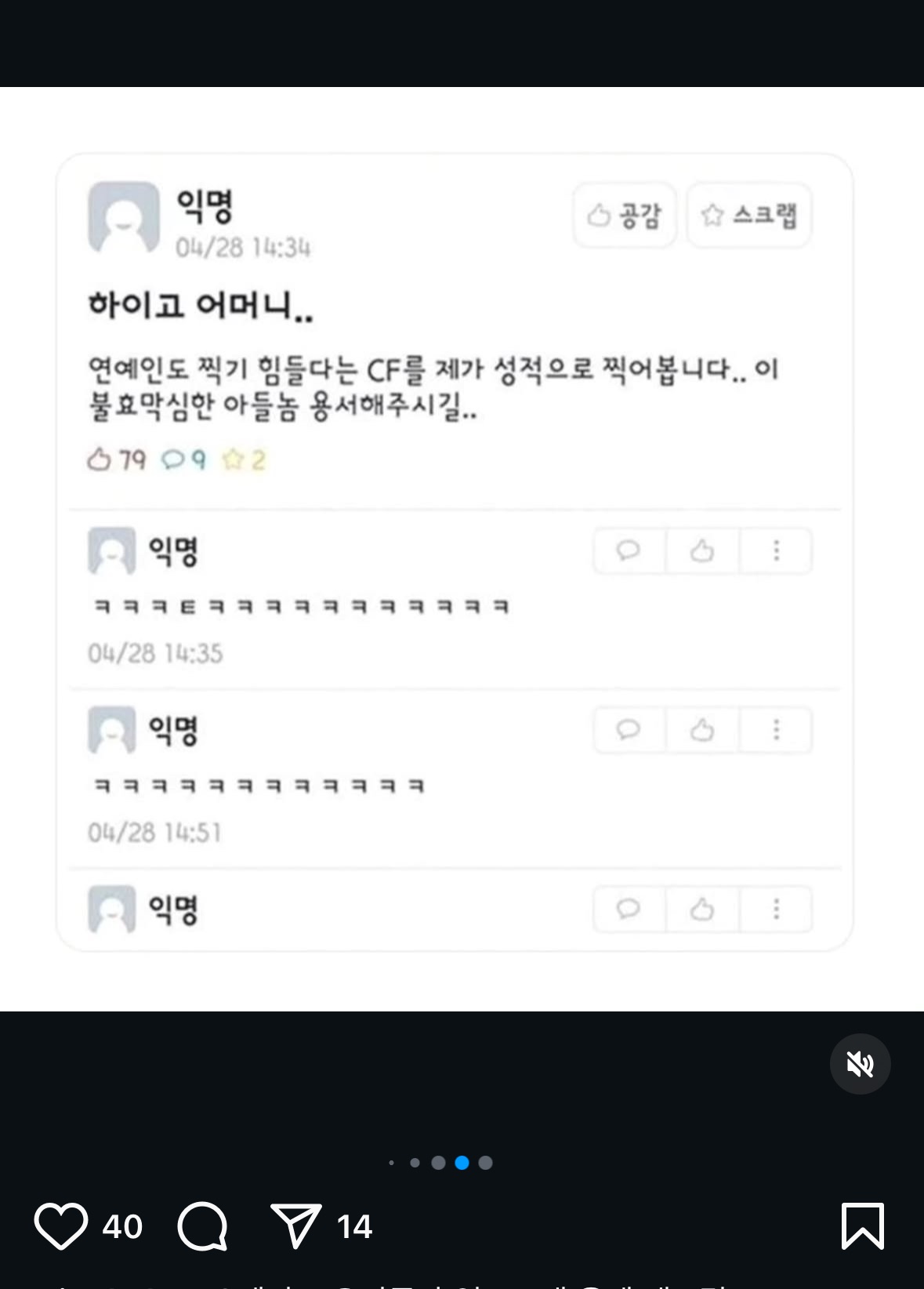924x1289 pixels.
Task: Share this post via the paper plane icon
Action: 295,1226
